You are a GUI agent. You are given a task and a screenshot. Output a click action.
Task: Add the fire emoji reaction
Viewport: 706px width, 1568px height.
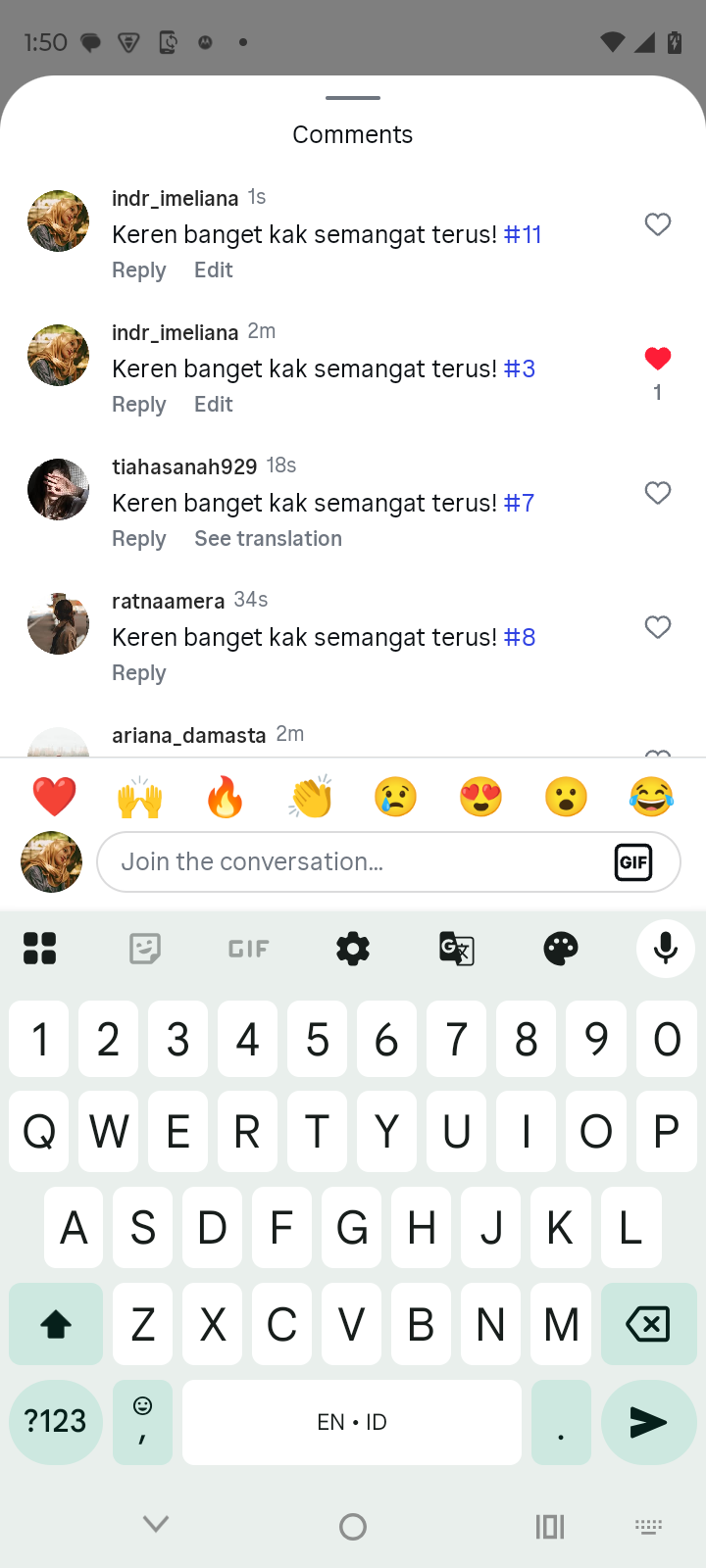click(225, 797)
